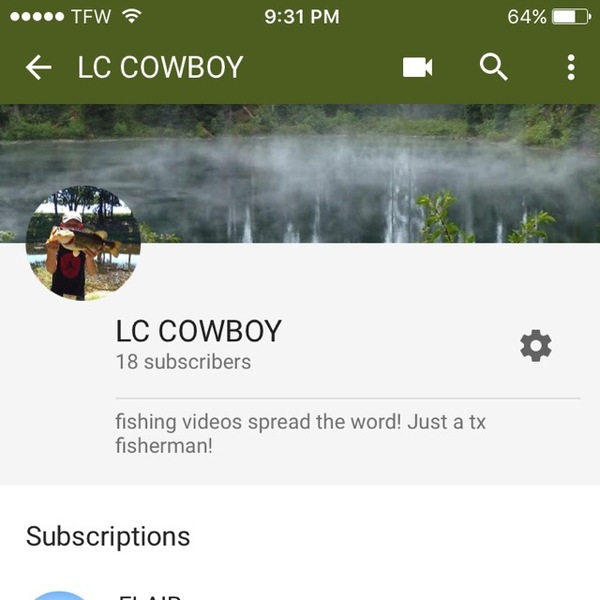Image resolution: width=600 pixels, height=600 pixels.
Task: Open channel settings gear
Action: pos(536,346)
